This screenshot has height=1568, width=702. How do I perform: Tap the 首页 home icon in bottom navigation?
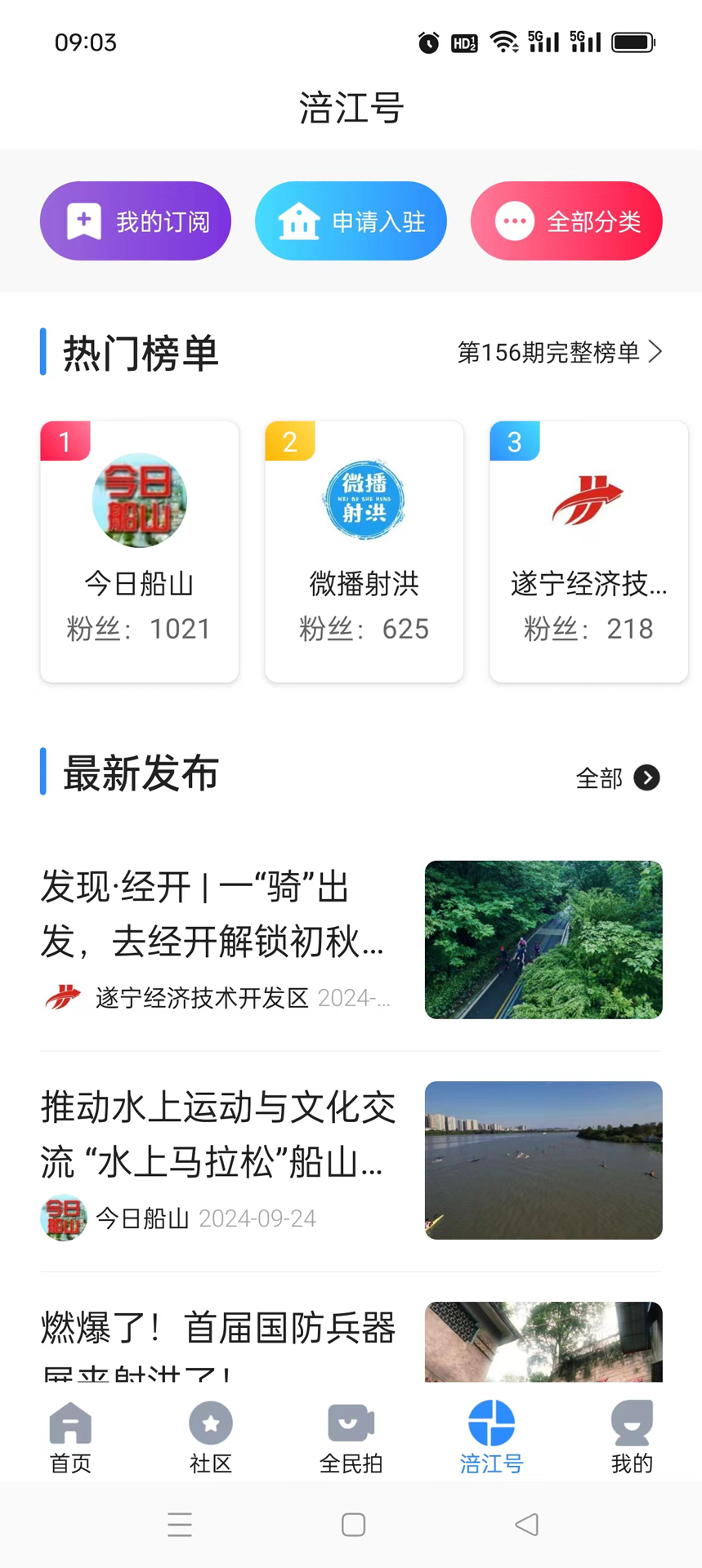pyautogui.click(x=70, y=1423)
